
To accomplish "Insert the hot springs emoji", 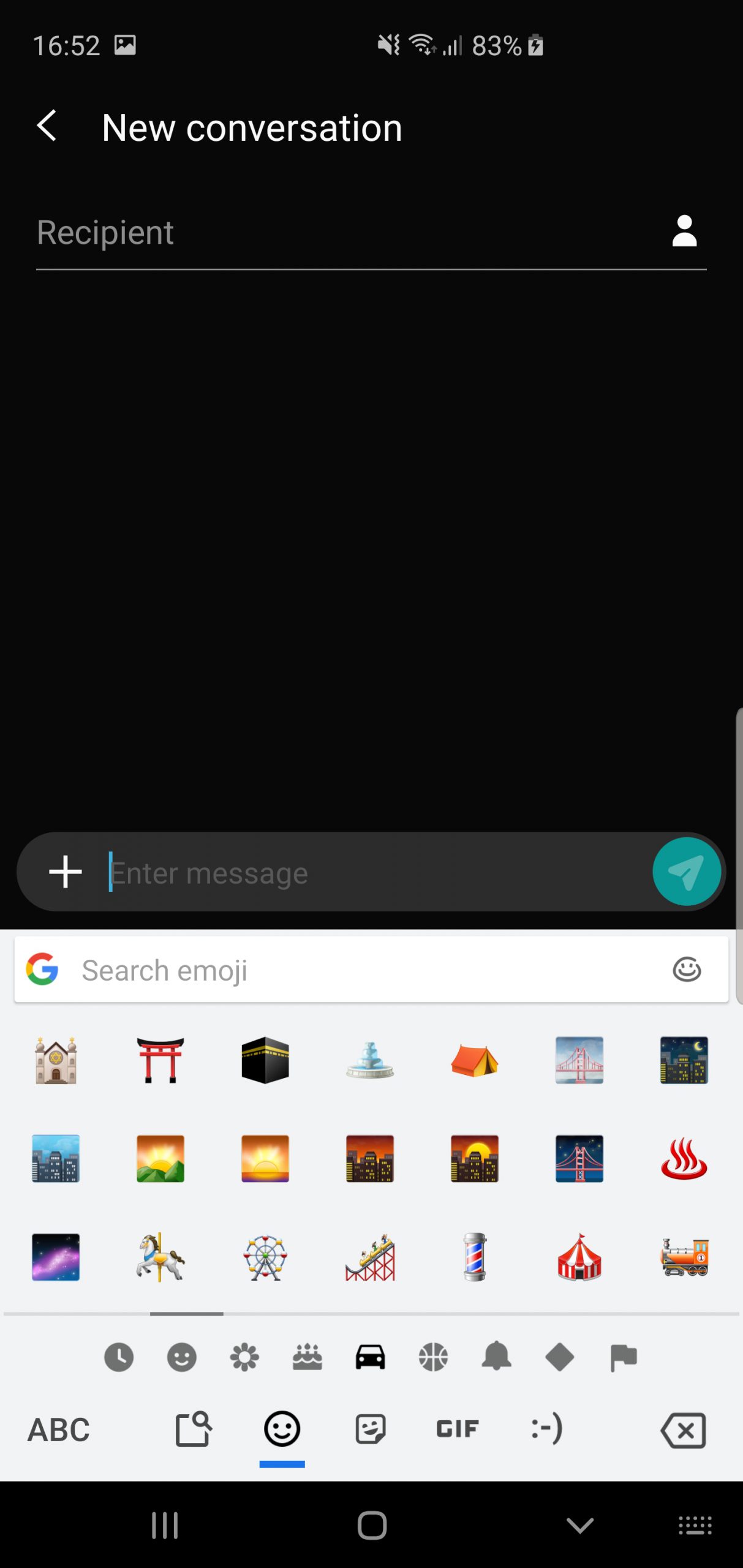I will (684, 1159).
